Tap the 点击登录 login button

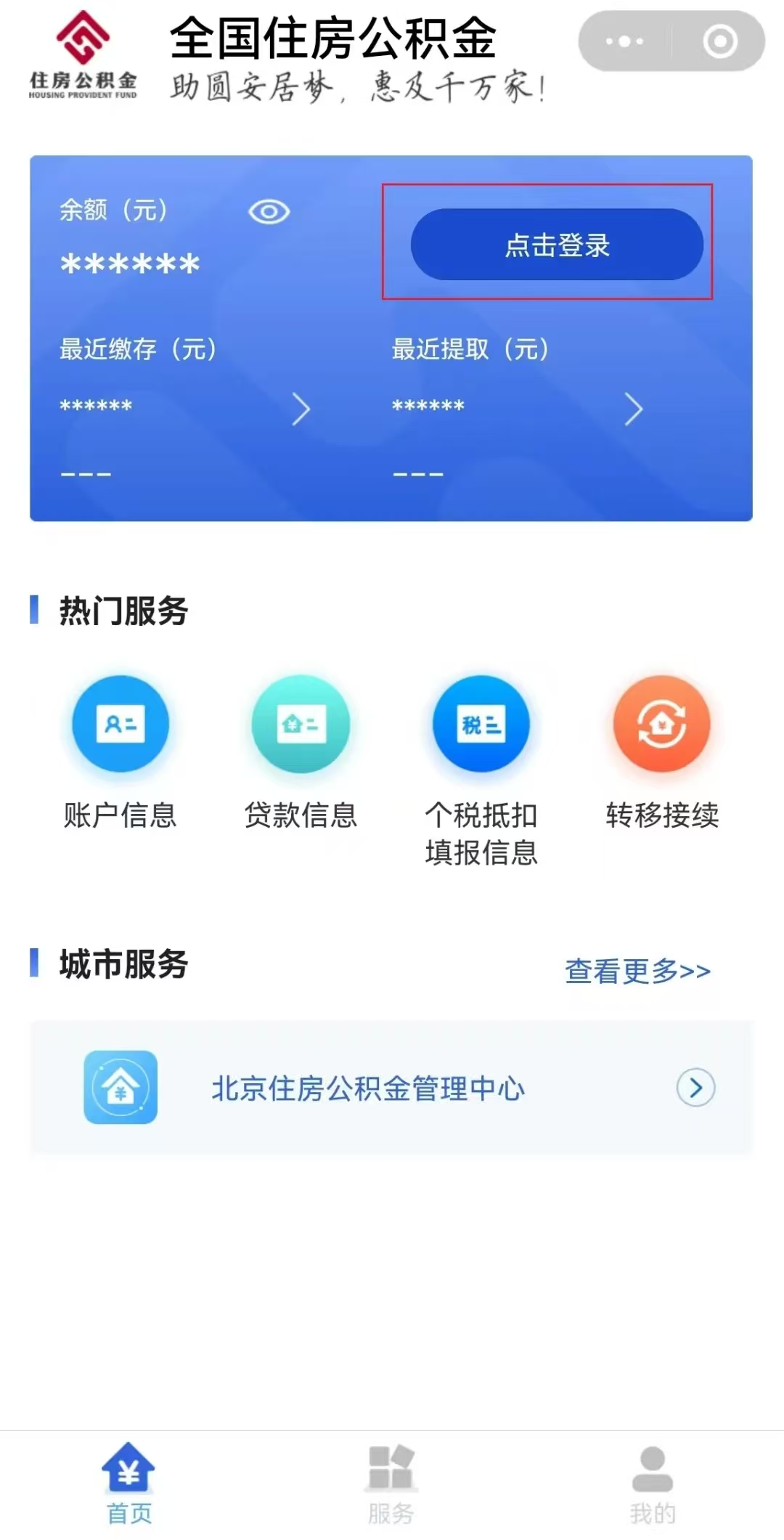[x=557, y=245]
